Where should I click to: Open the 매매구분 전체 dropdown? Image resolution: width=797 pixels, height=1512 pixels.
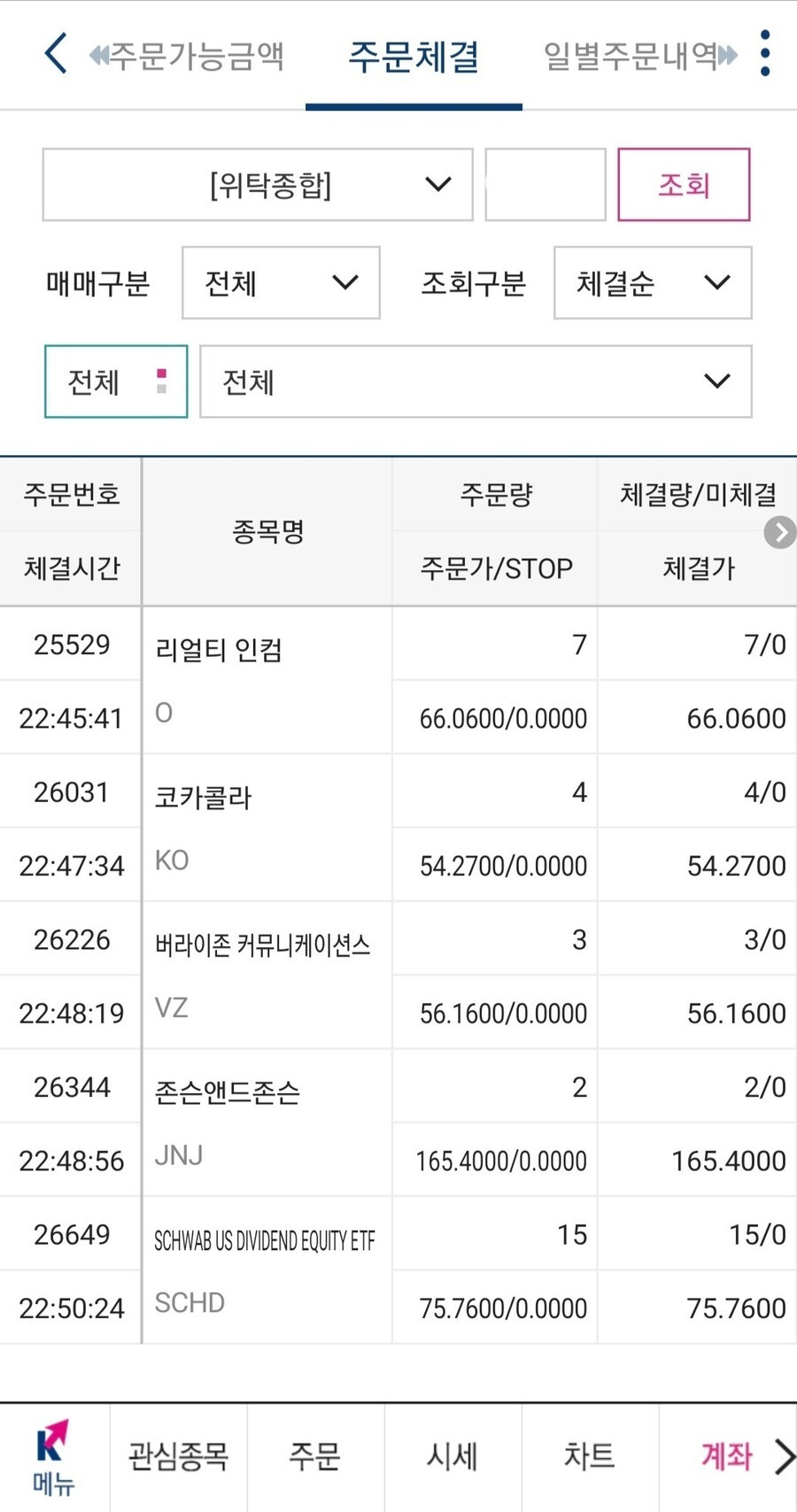click(281, 282)
